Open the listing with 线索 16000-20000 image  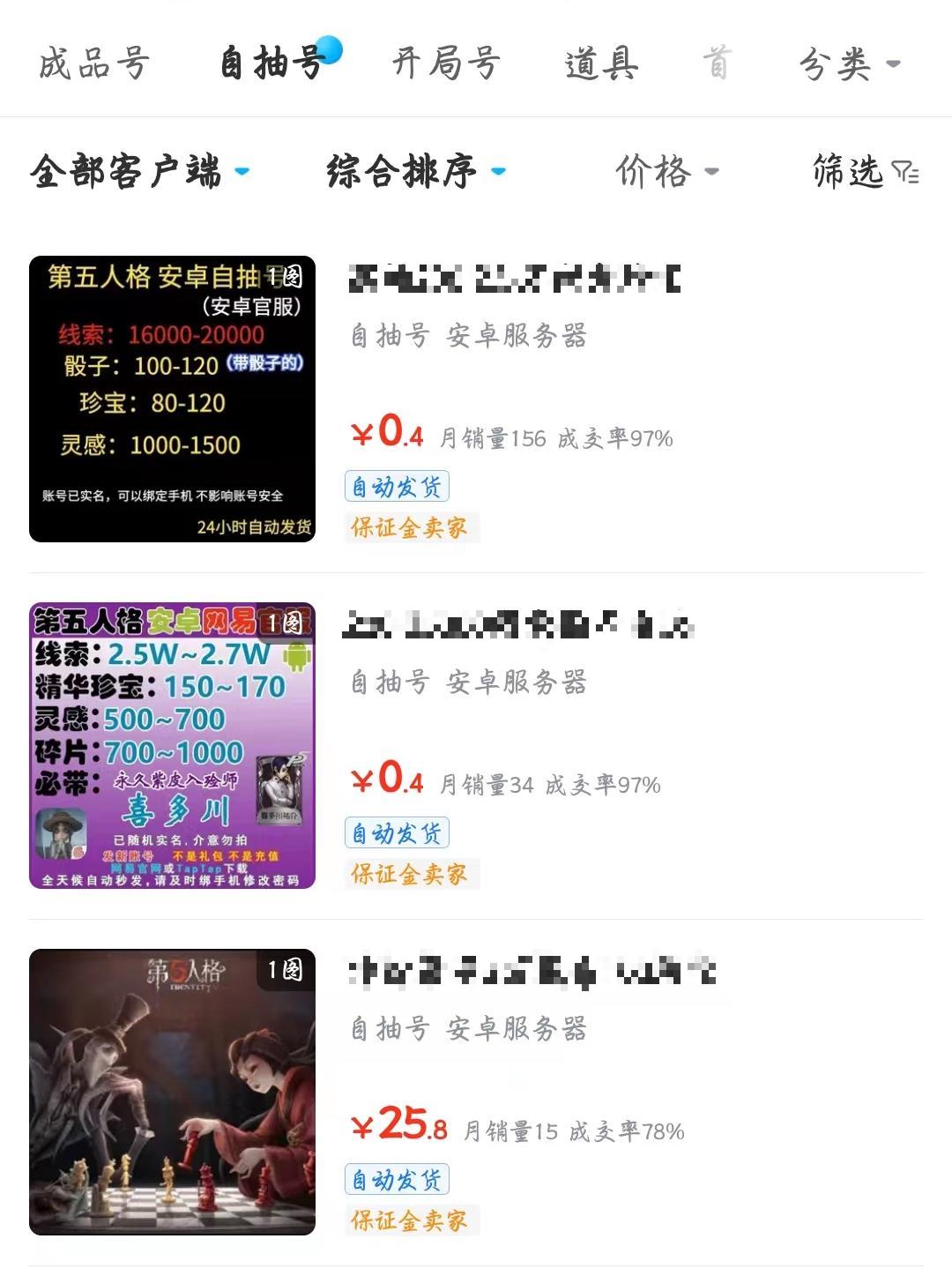coord(172,399)
